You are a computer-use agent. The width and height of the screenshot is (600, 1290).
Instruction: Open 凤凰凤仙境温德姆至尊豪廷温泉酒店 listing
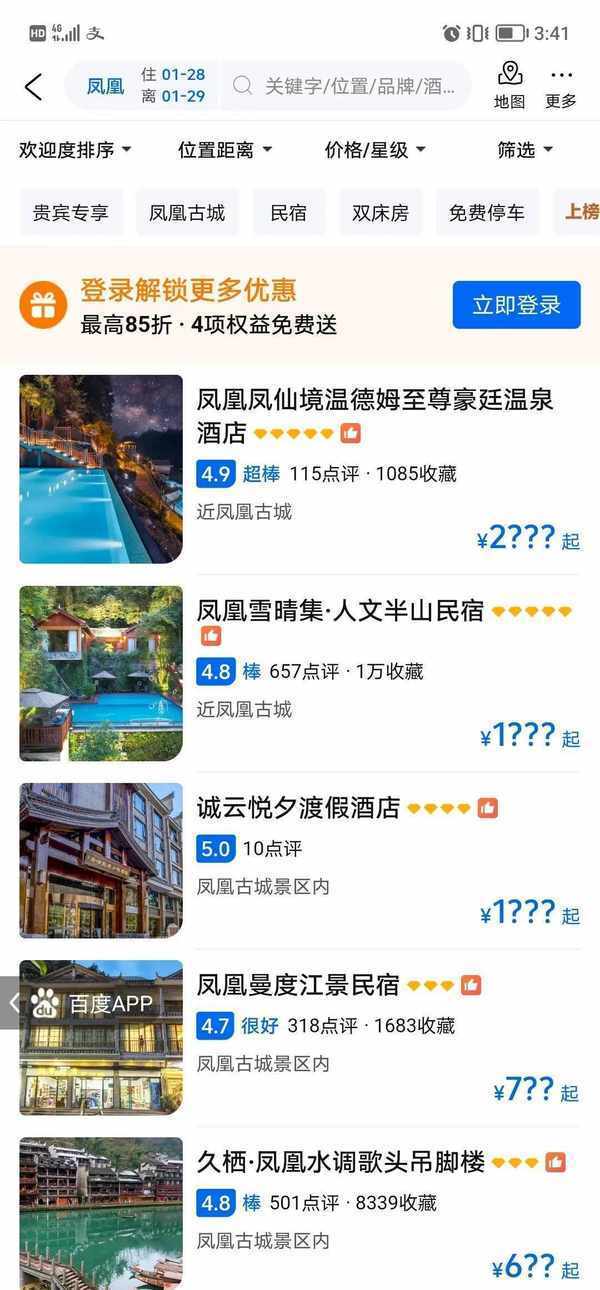[x=374, y=415]
